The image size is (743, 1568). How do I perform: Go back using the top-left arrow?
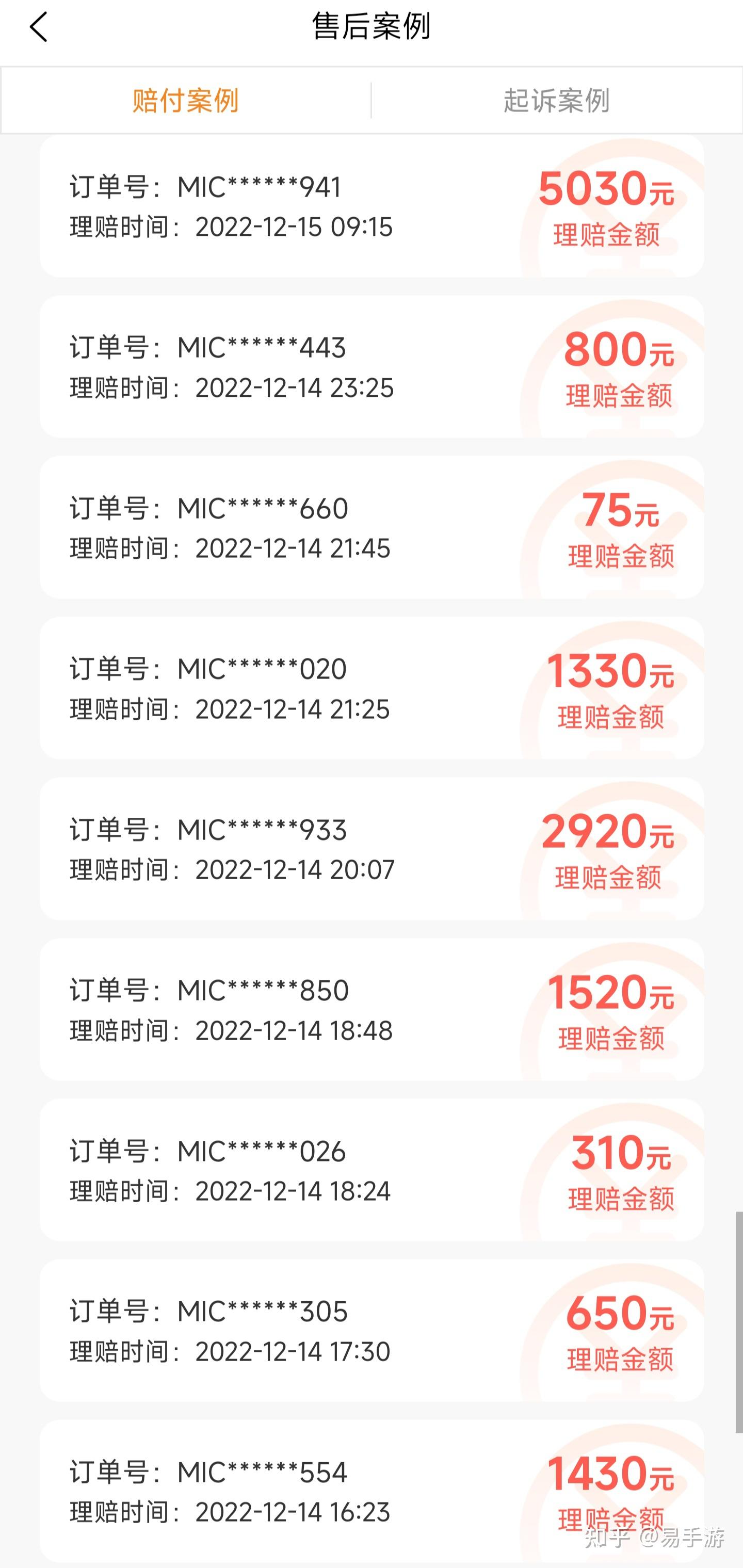tap(38, 28)
